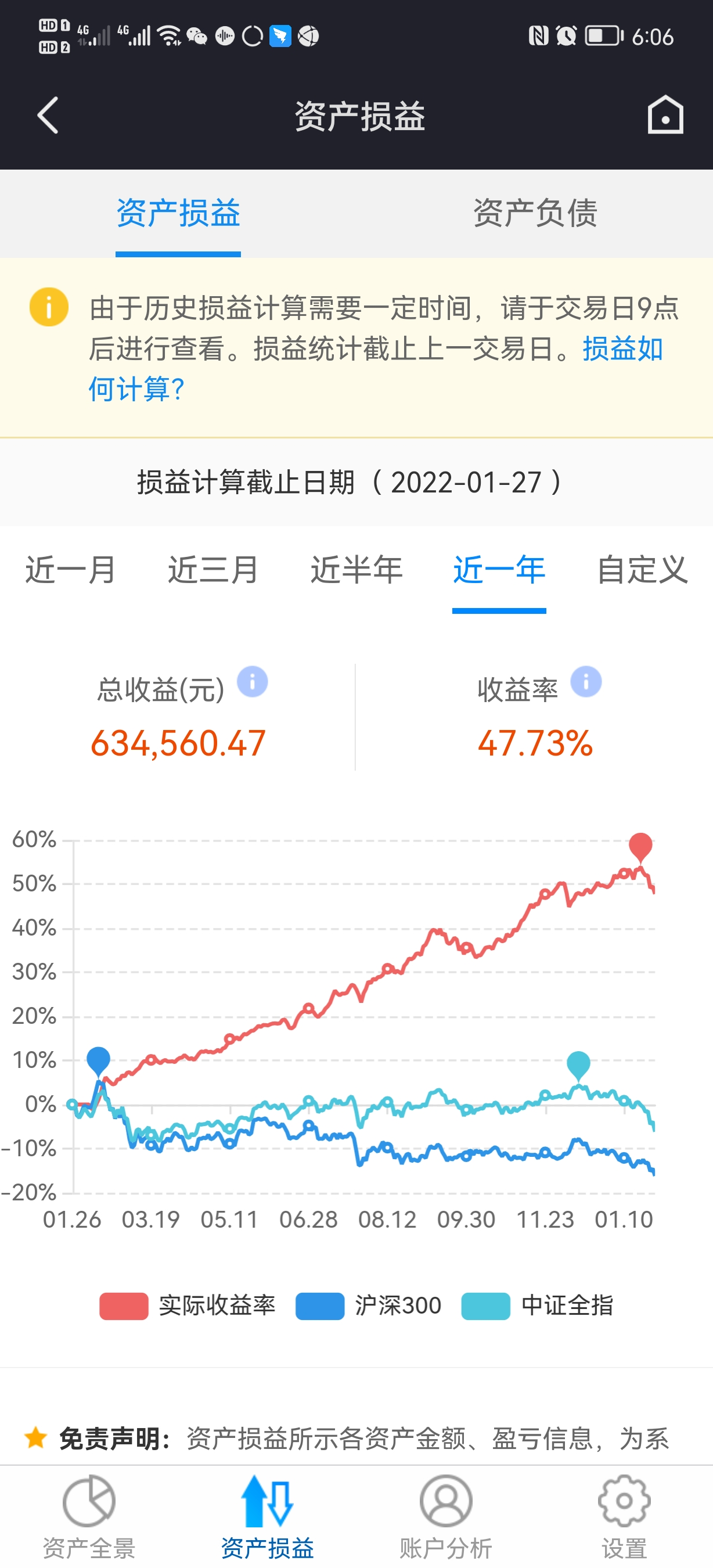Viewport: 713px width, 1568px height.
Task: Open the home icon in the header
Action: (665, 114)
